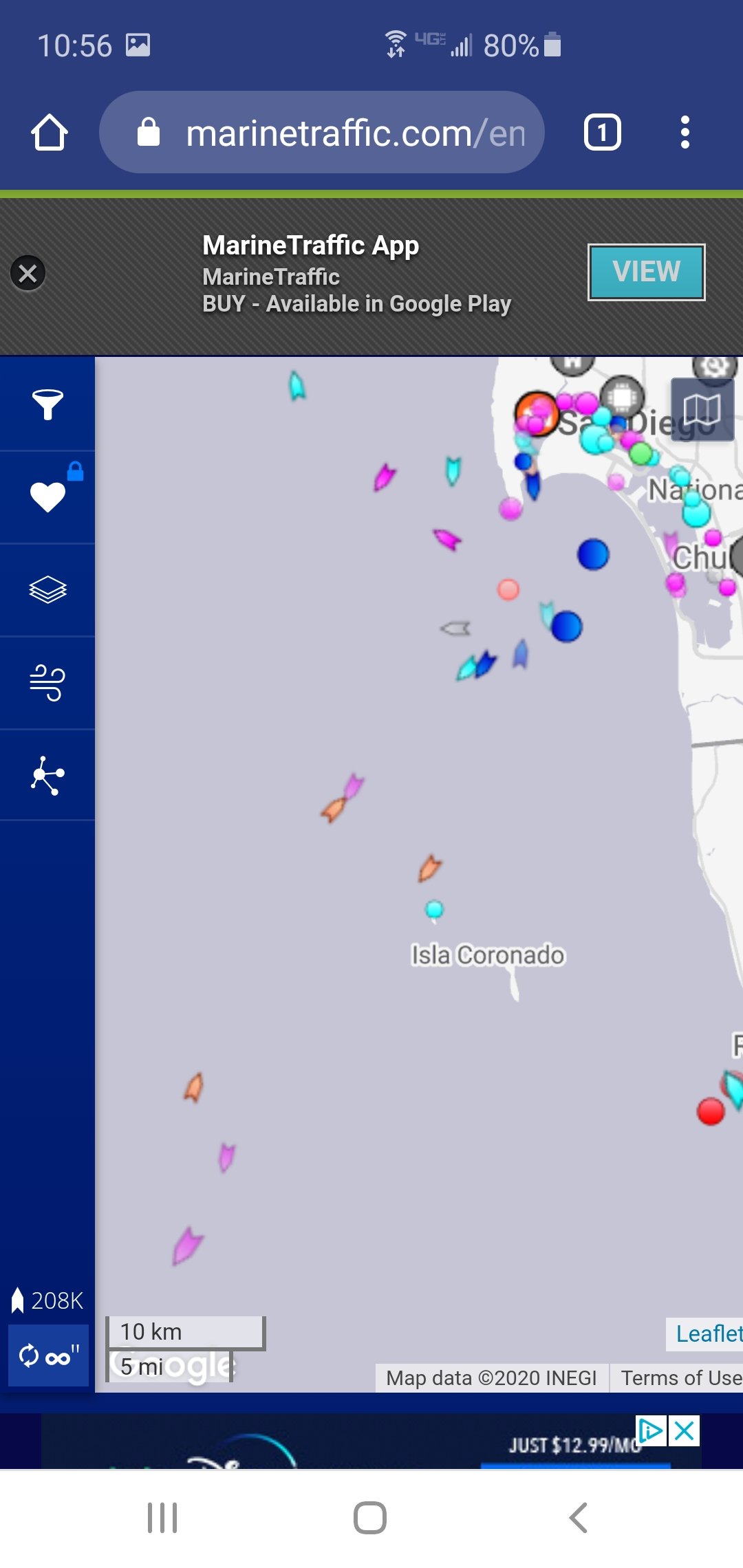This screenshot has height=1568, width=743.
Task: Open recent apps from the navigation bar
Action: [162, 1518]
